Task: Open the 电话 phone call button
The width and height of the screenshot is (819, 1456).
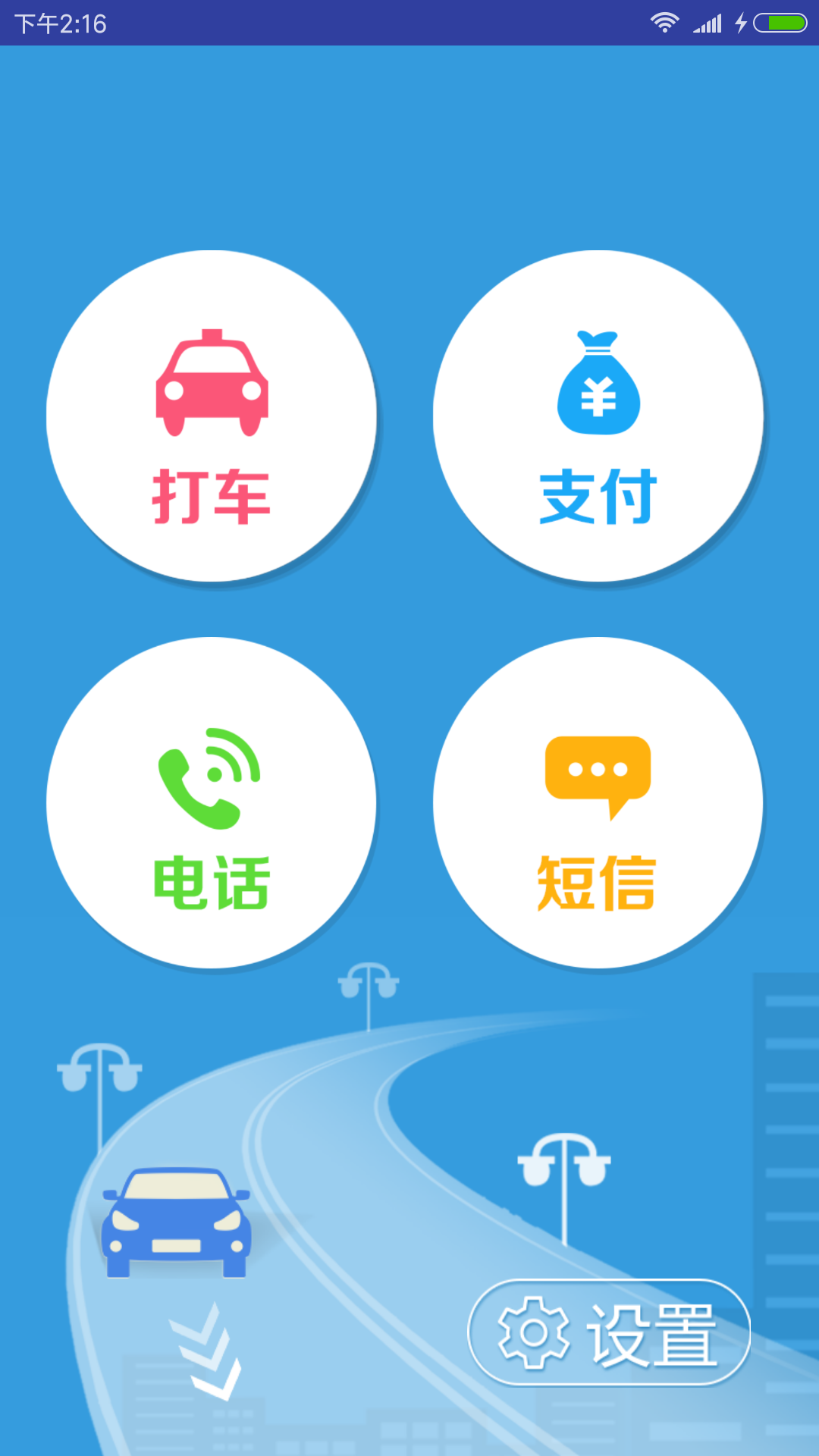Action: (212, 803)
